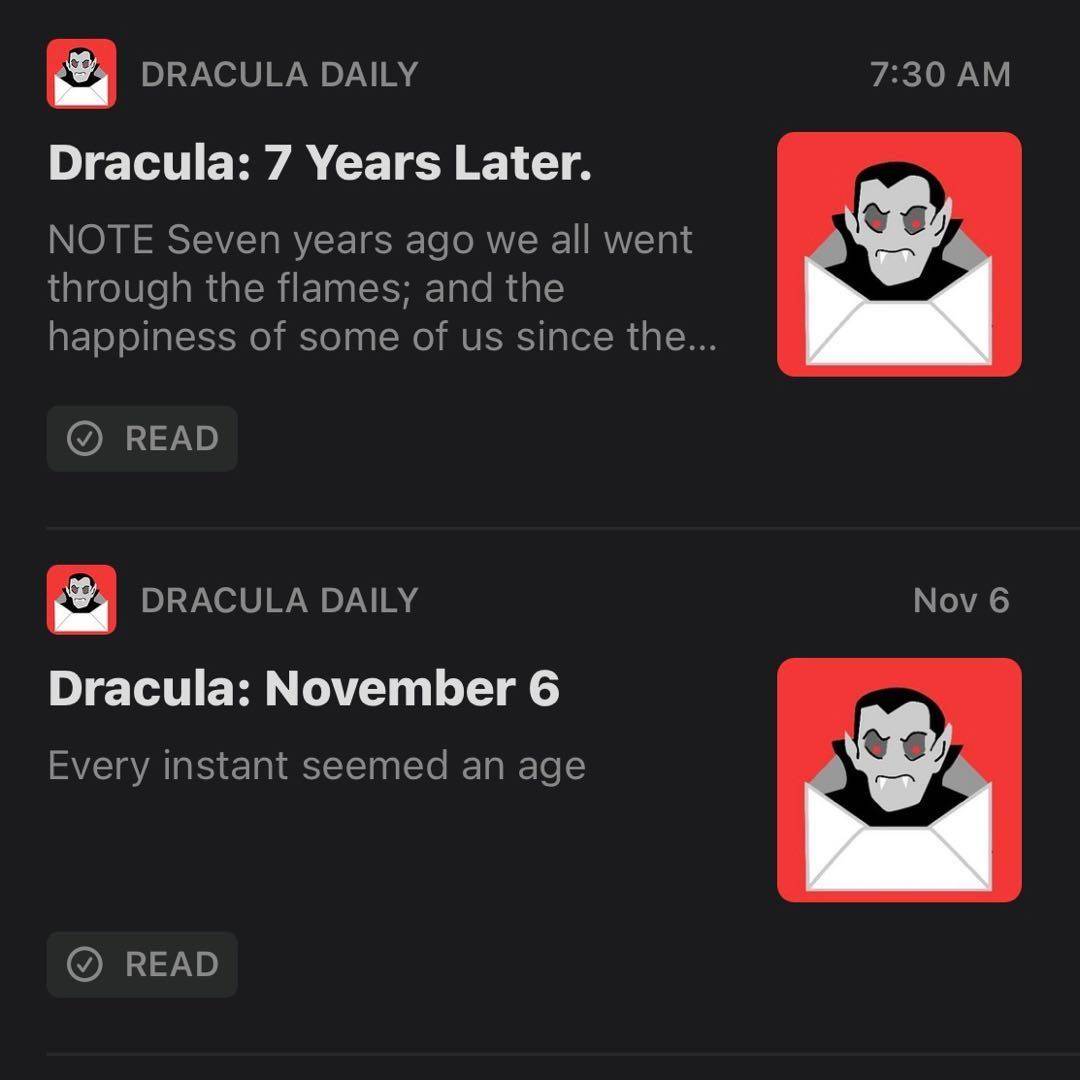Open the 'Dracula: November 6' post
Image resolution: width=1080 pixels, height=1080 pixels.
point(304,689)
